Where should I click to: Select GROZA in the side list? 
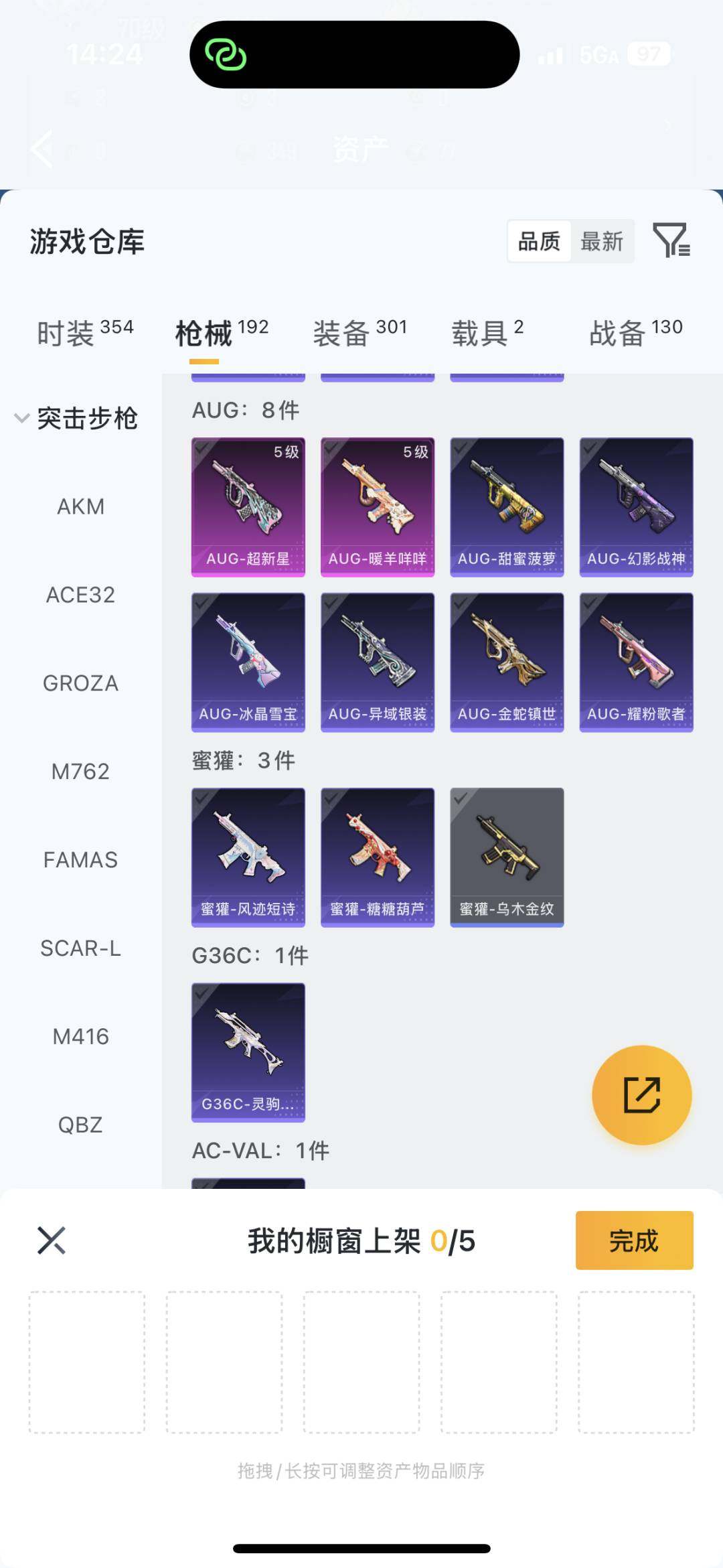80,683
